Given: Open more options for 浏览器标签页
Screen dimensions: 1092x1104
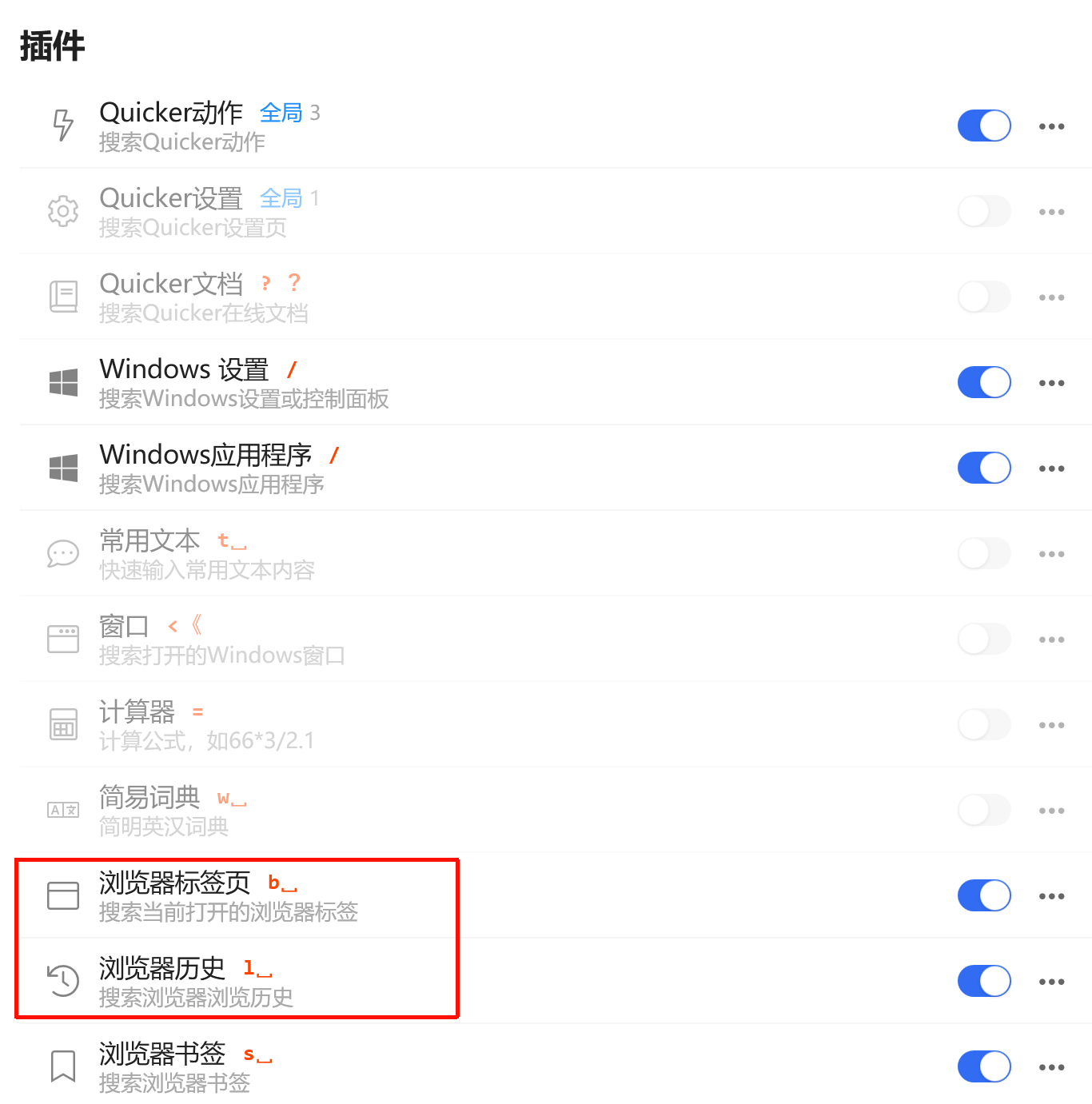Looking at the screenshot, I should (x=1051, y=896).
